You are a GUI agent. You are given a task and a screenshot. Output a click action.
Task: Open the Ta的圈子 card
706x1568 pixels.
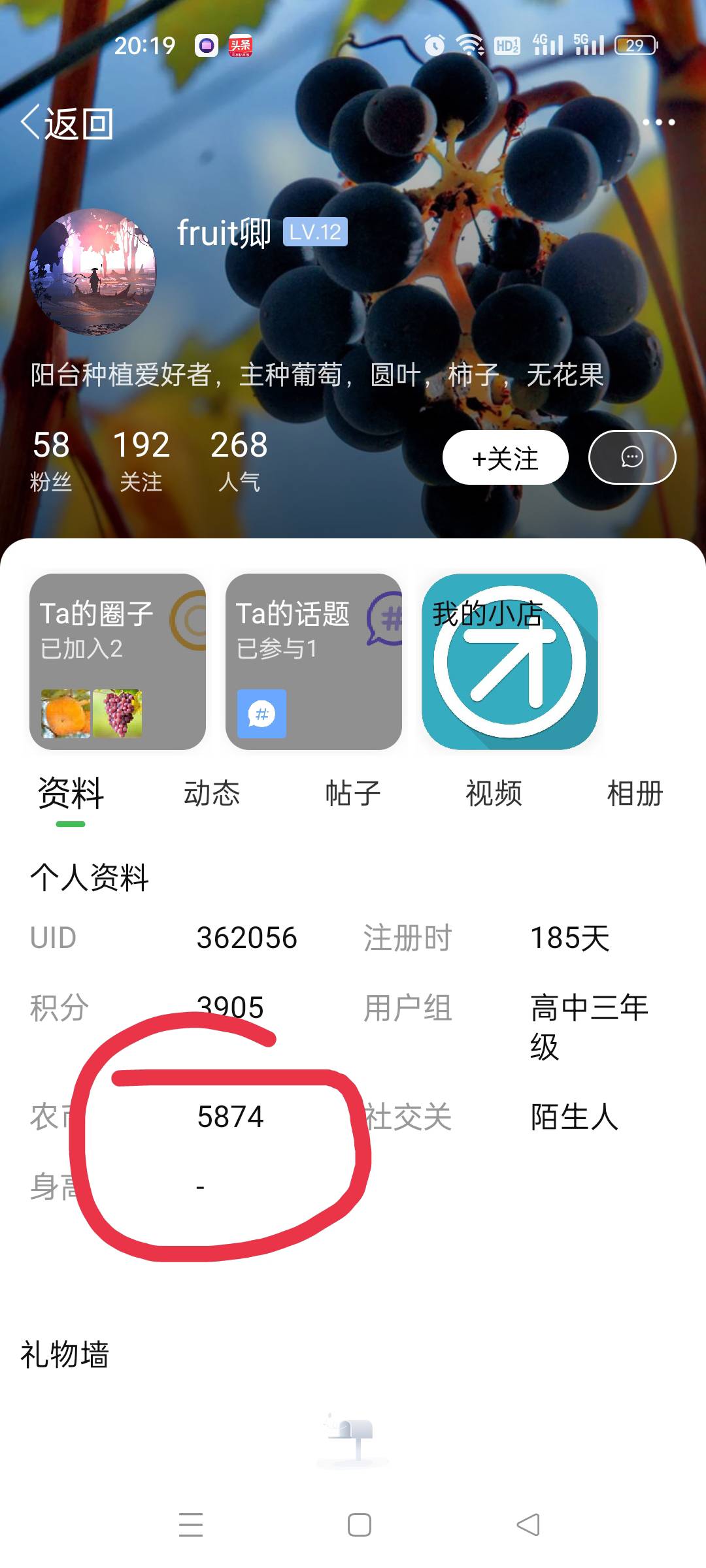pyautogui.click(x=118, y=661)
